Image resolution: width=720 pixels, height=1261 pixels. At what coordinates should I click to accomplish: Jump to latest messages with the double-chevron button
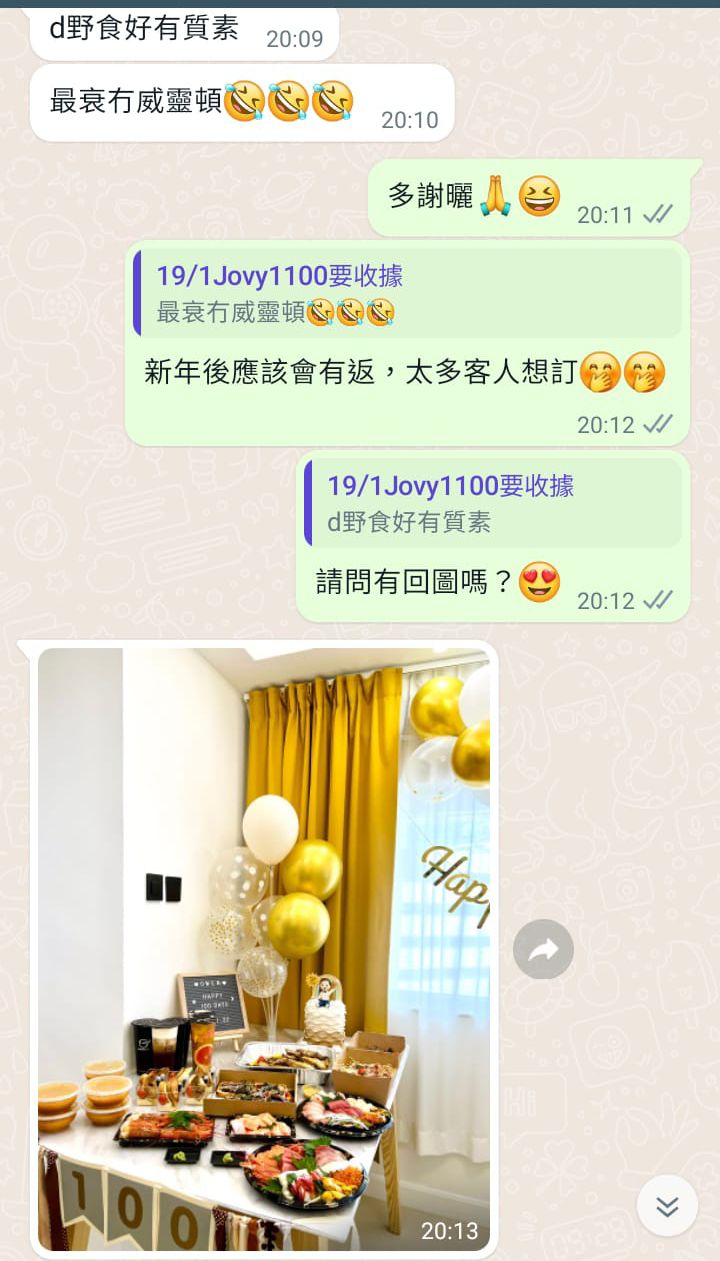(667, 1206)
